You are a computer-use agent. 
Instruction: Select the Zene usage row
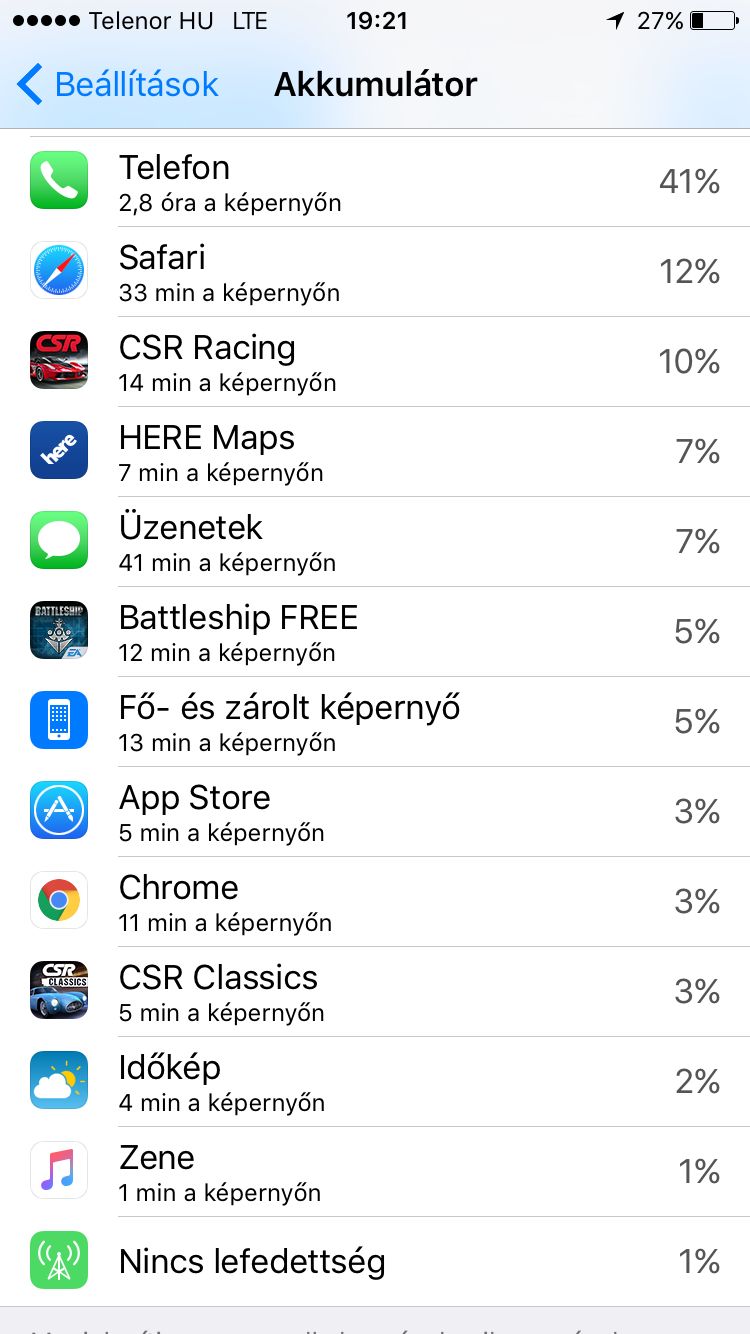[x=375, y=1172]
